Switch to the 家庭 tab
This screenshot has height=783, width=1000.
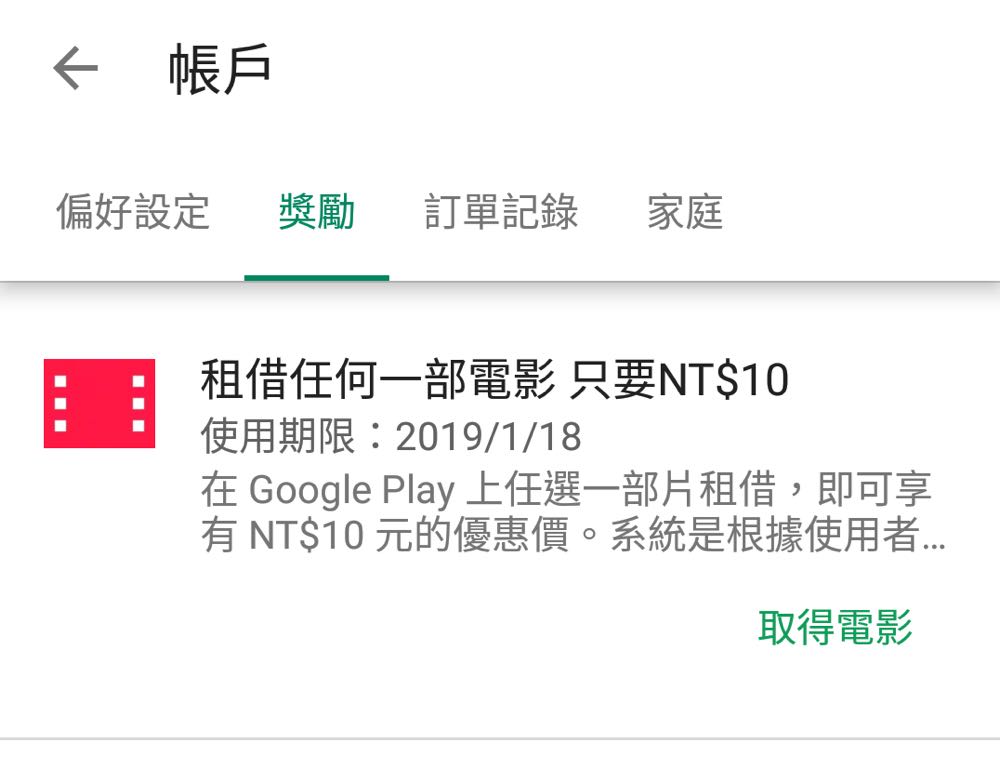685,213
